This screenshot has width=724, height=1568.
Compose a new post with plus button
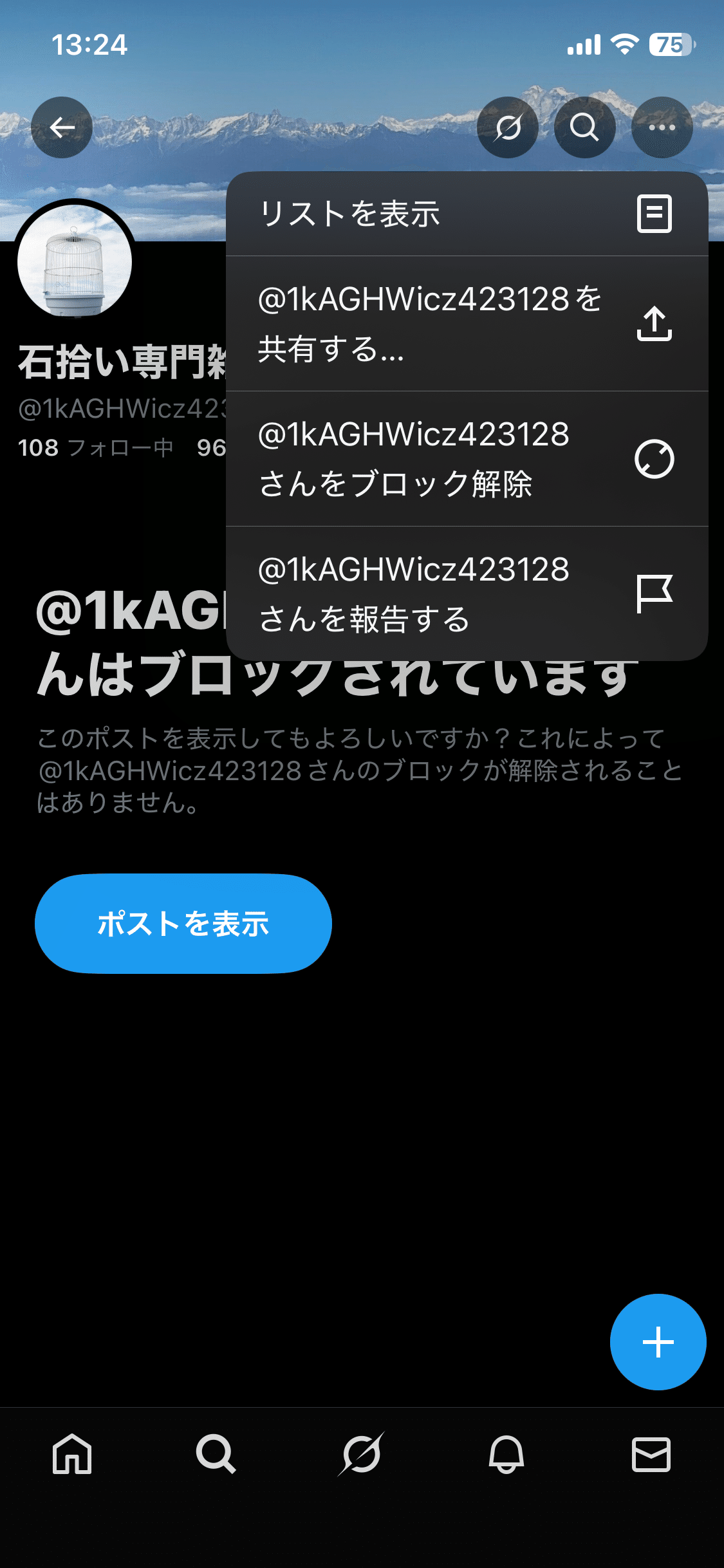point(658,1341)
